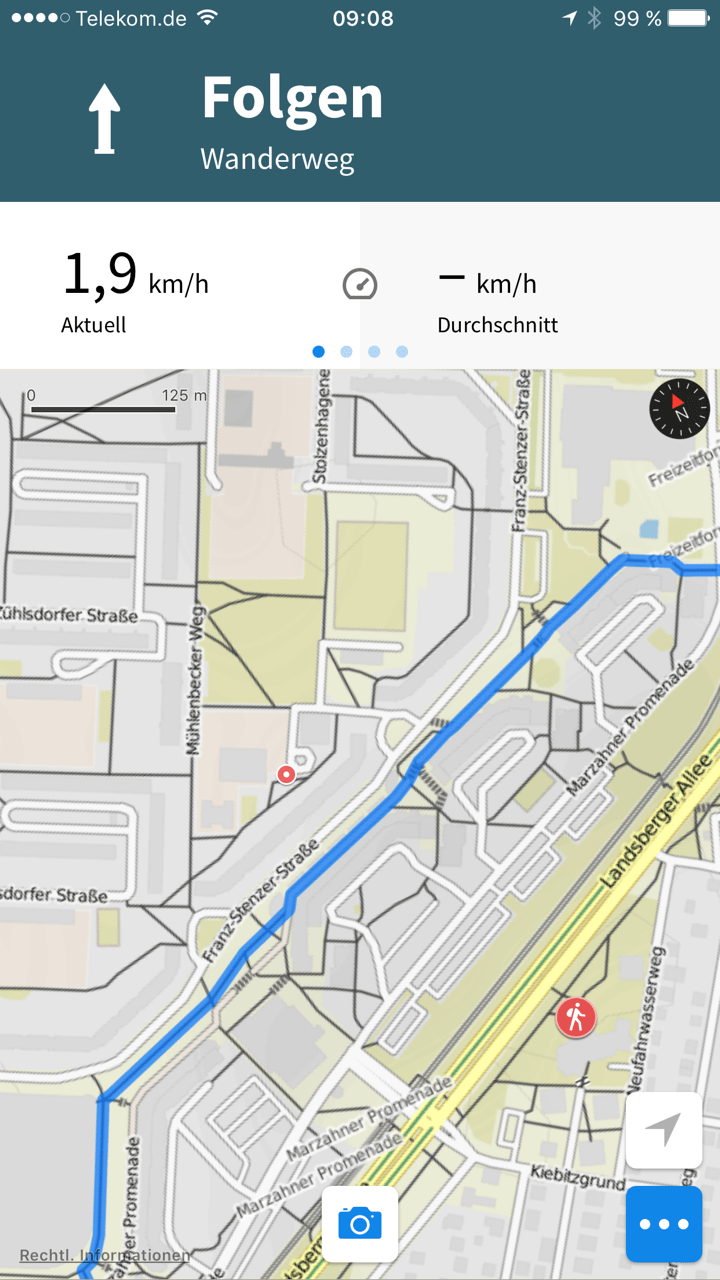This screenshot has height=1280, width=720.
Task: Tap the compass to reset north
Action: click(680, 409)
